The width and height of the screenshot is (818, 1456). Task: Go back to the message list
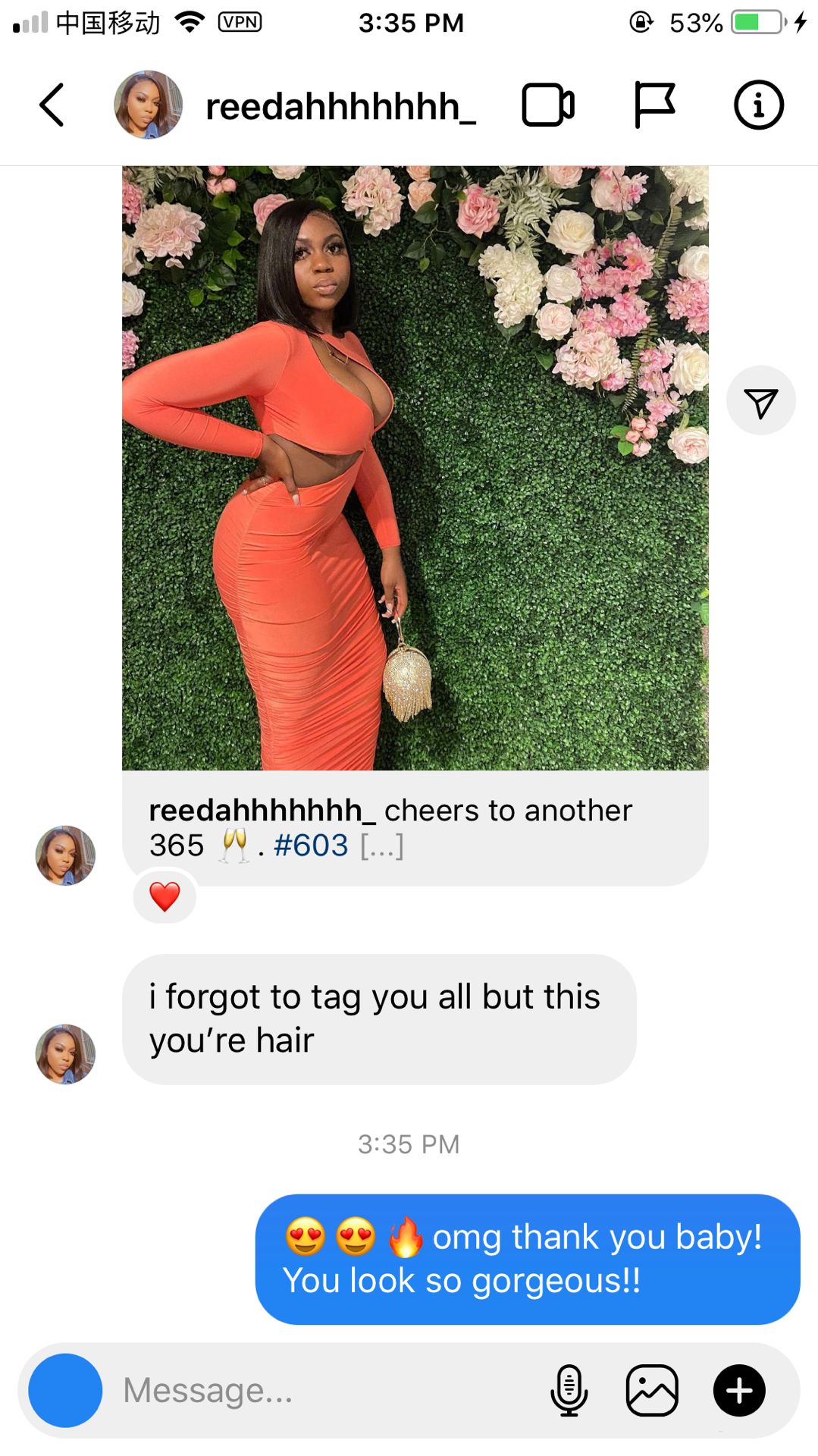(52, 105)
